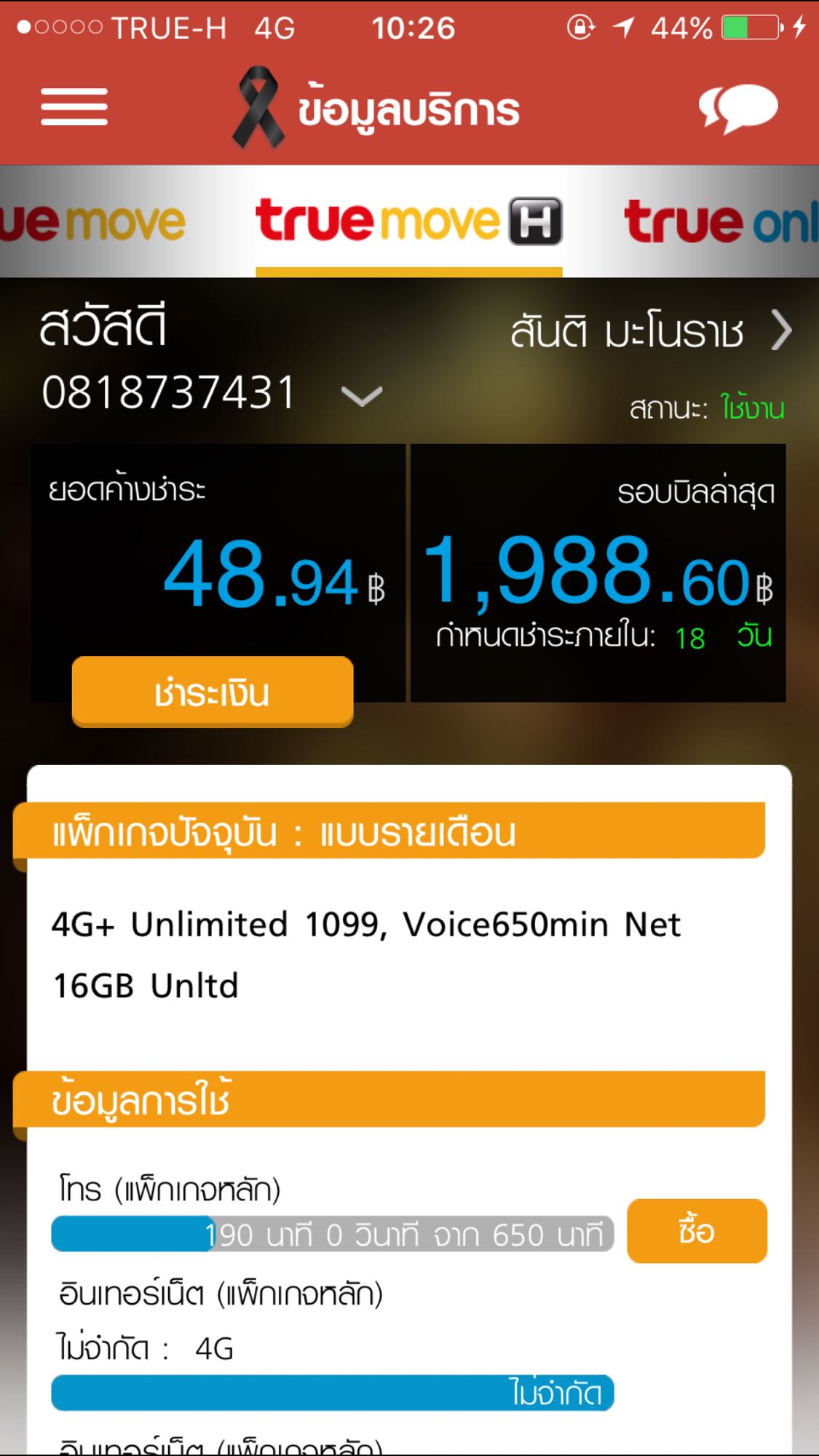Screen dimensions: 819x1456
Task: Open the chat bubble icon
Action: coord(738,108)
